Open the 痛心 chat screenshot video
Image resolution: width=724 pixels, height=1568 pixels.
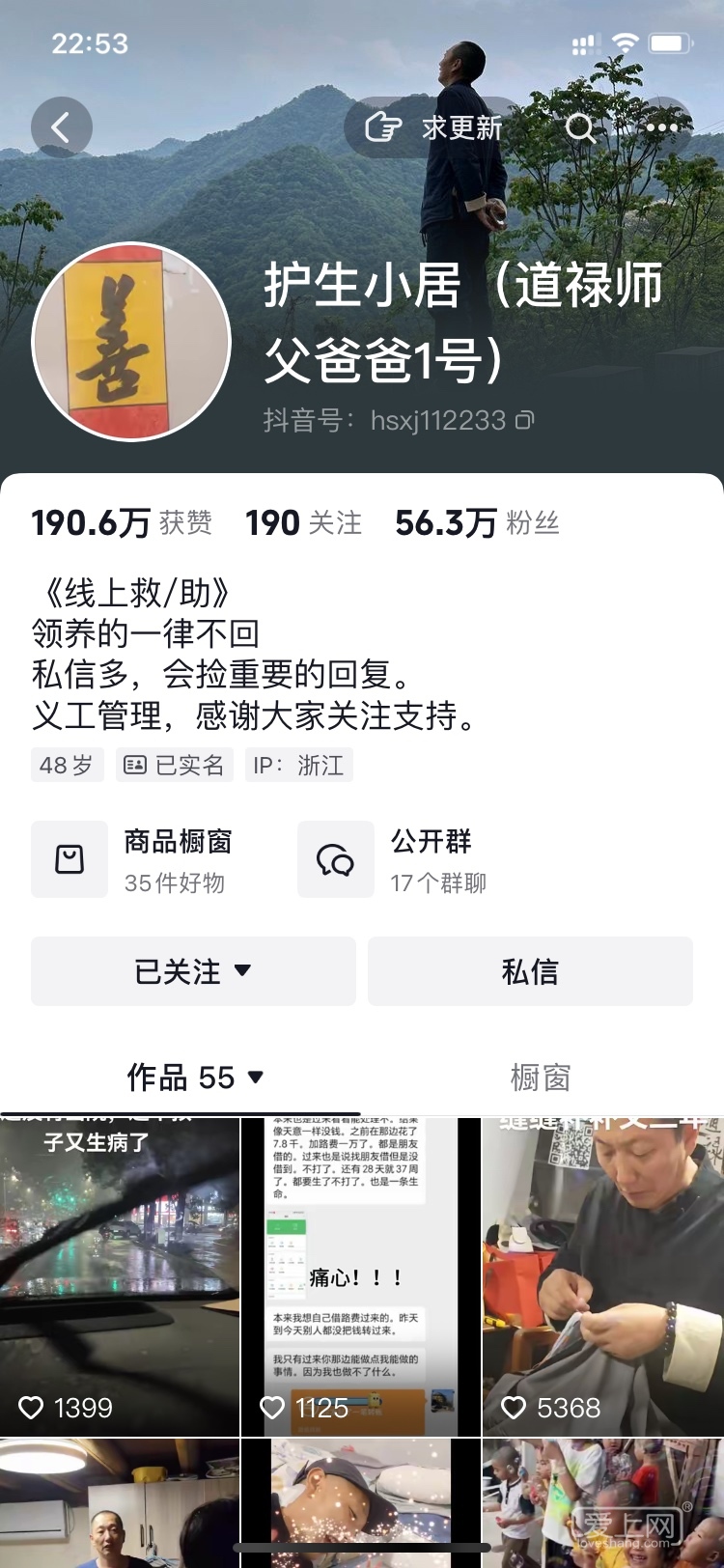[x=360, y=1274]
